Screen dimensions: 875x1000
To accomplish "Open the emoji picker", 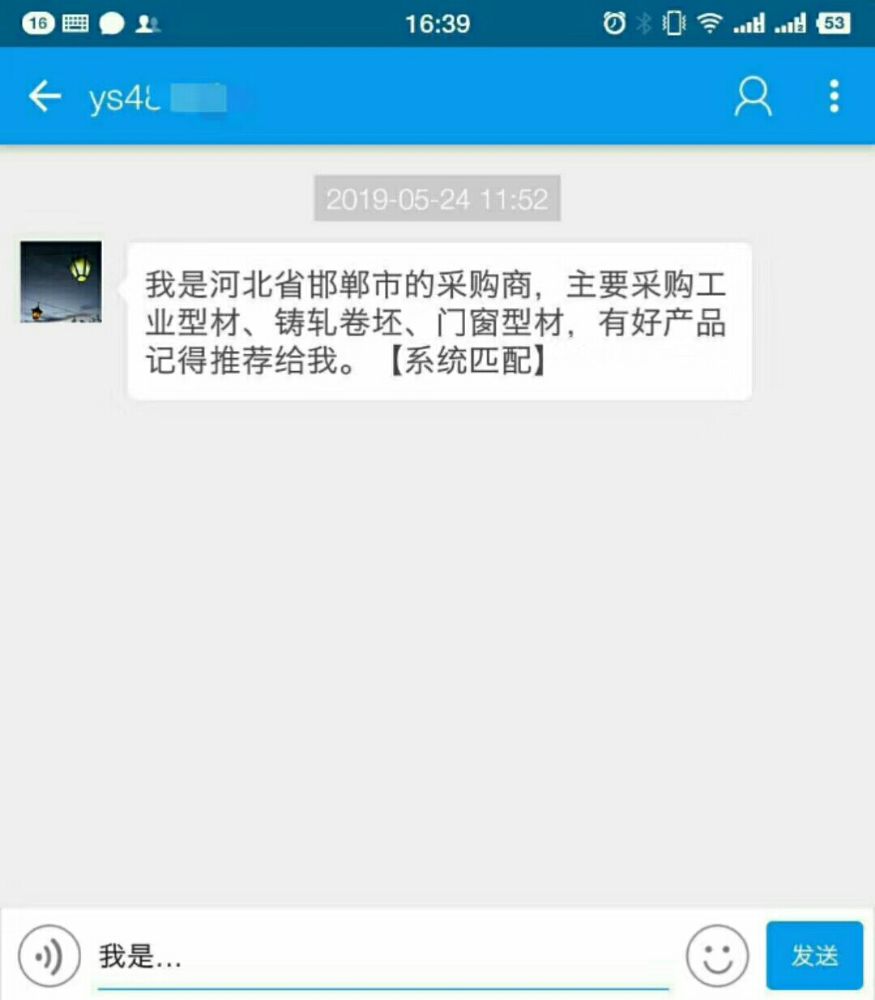I will tap(717, 956).
